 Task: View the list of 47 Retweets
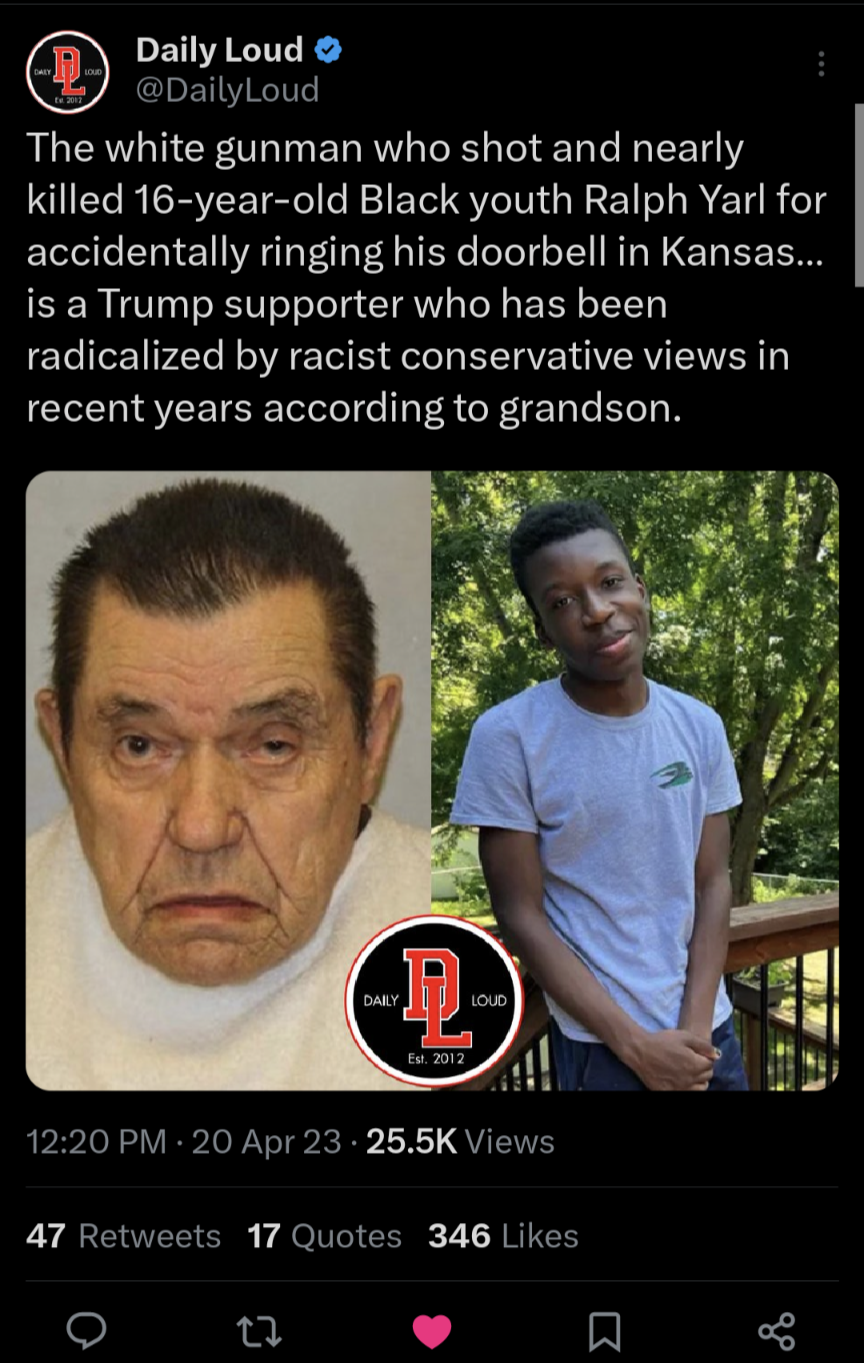(x=123, y=1236)
